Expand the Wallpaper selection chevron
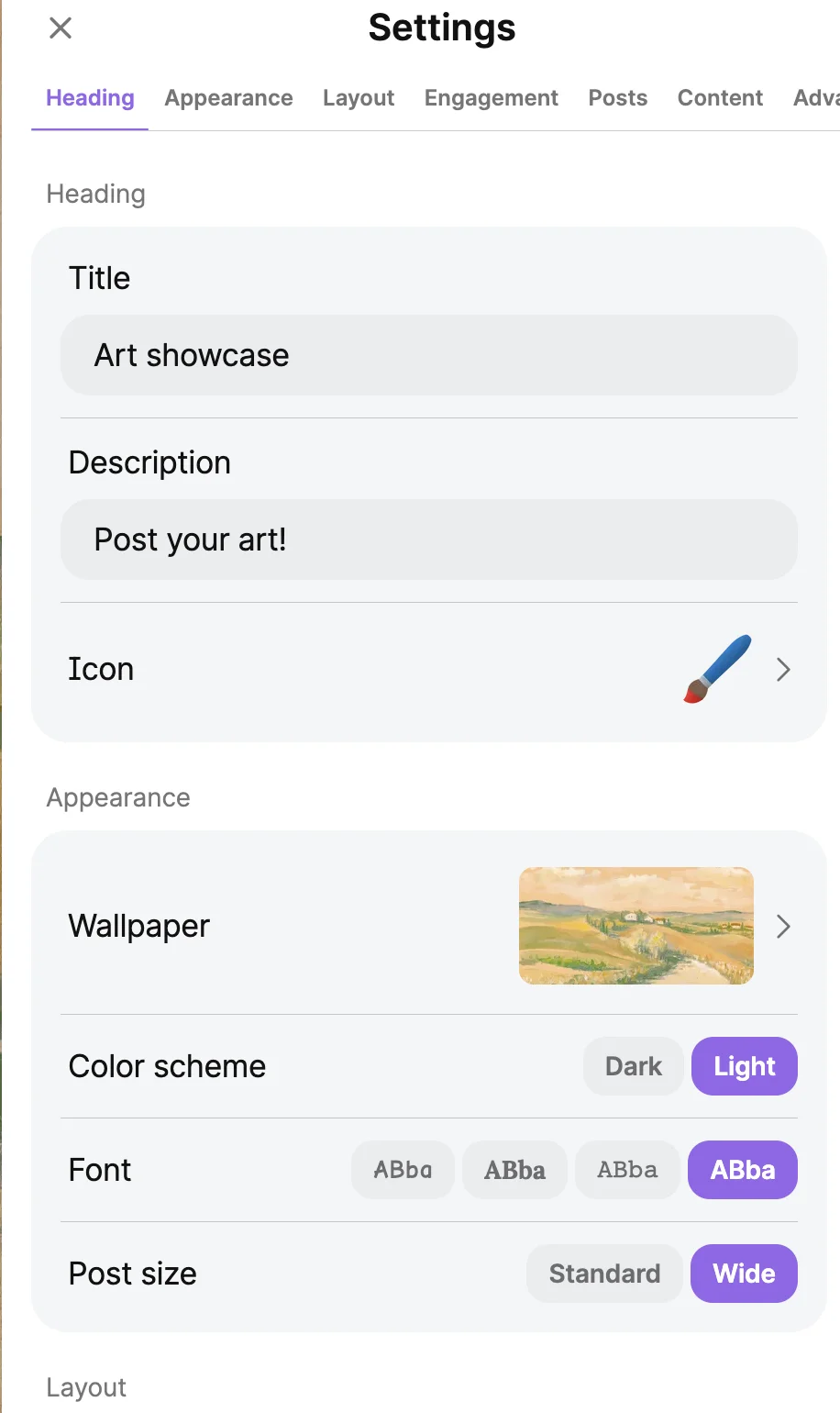 [783, 926]
